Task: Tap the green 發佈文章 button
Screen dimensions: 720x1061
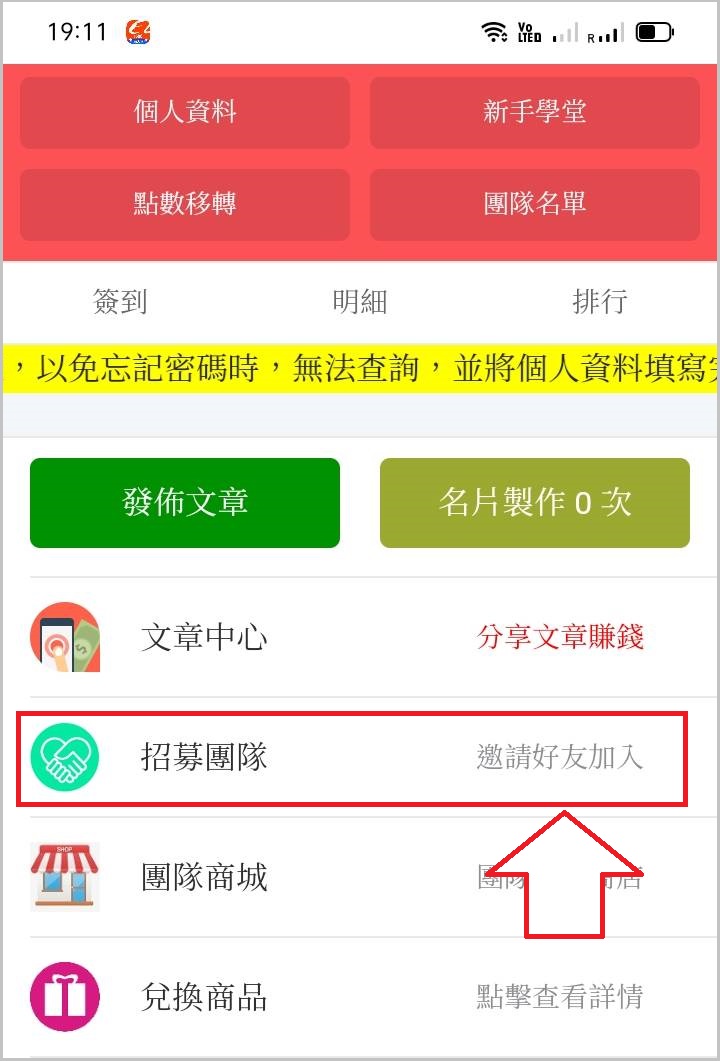Action: 185,502
